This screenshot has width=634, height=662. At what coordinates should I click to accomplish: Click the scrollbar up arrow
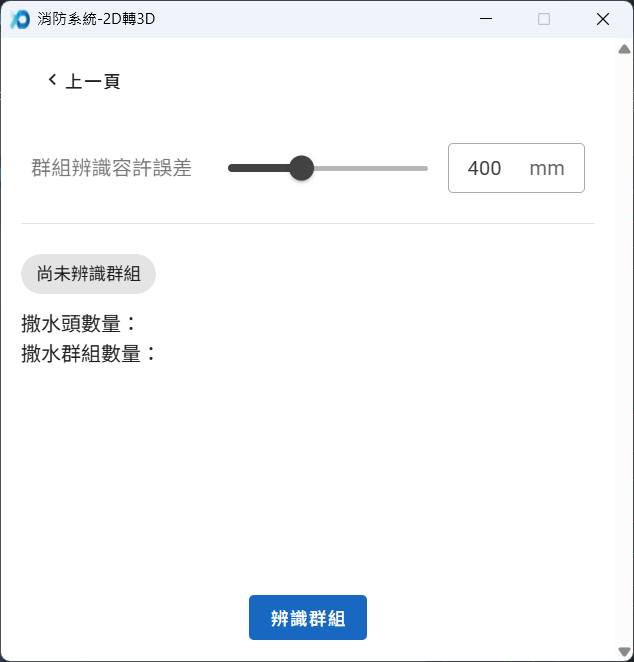625,48
